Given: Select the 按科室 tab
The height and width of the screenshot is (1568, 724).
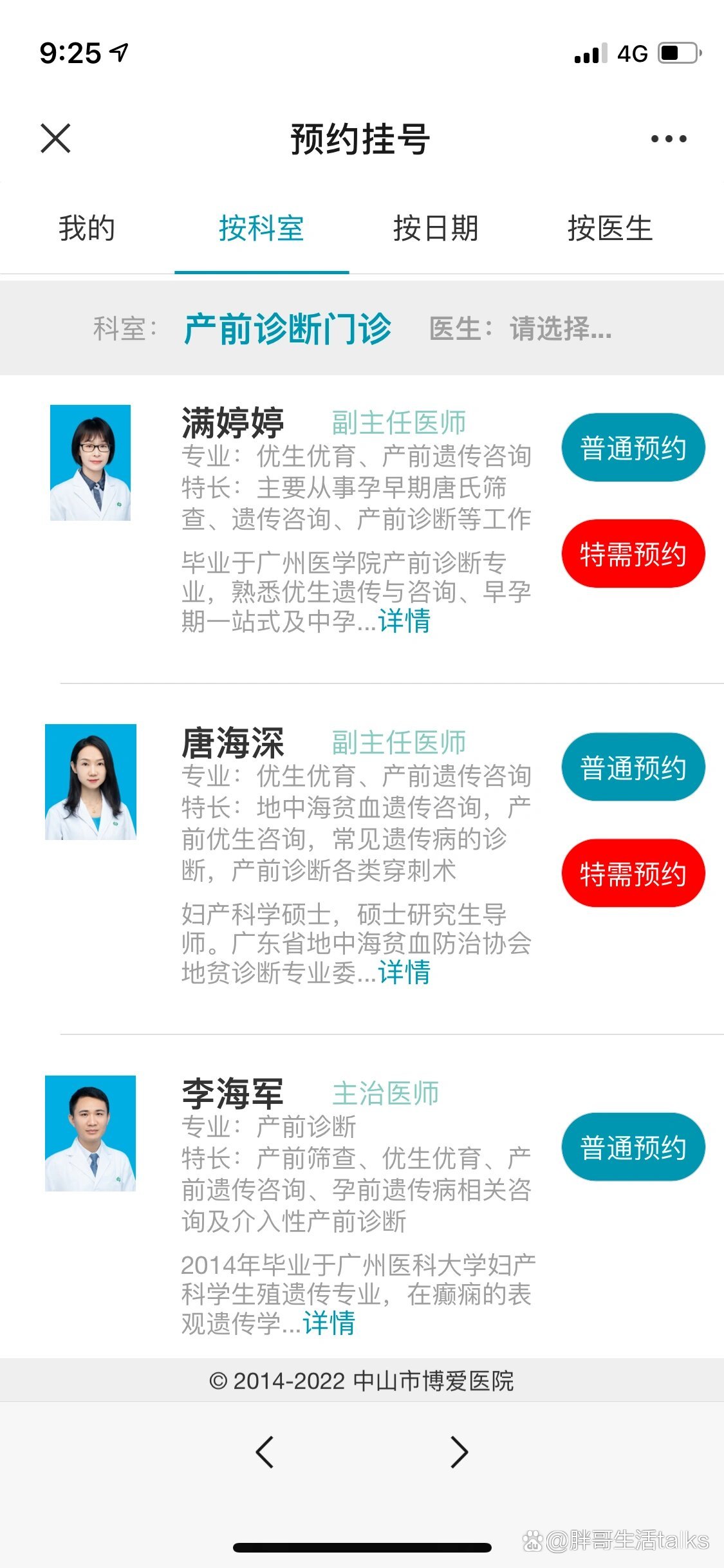Looking at the screenshot, I should 261,229.
